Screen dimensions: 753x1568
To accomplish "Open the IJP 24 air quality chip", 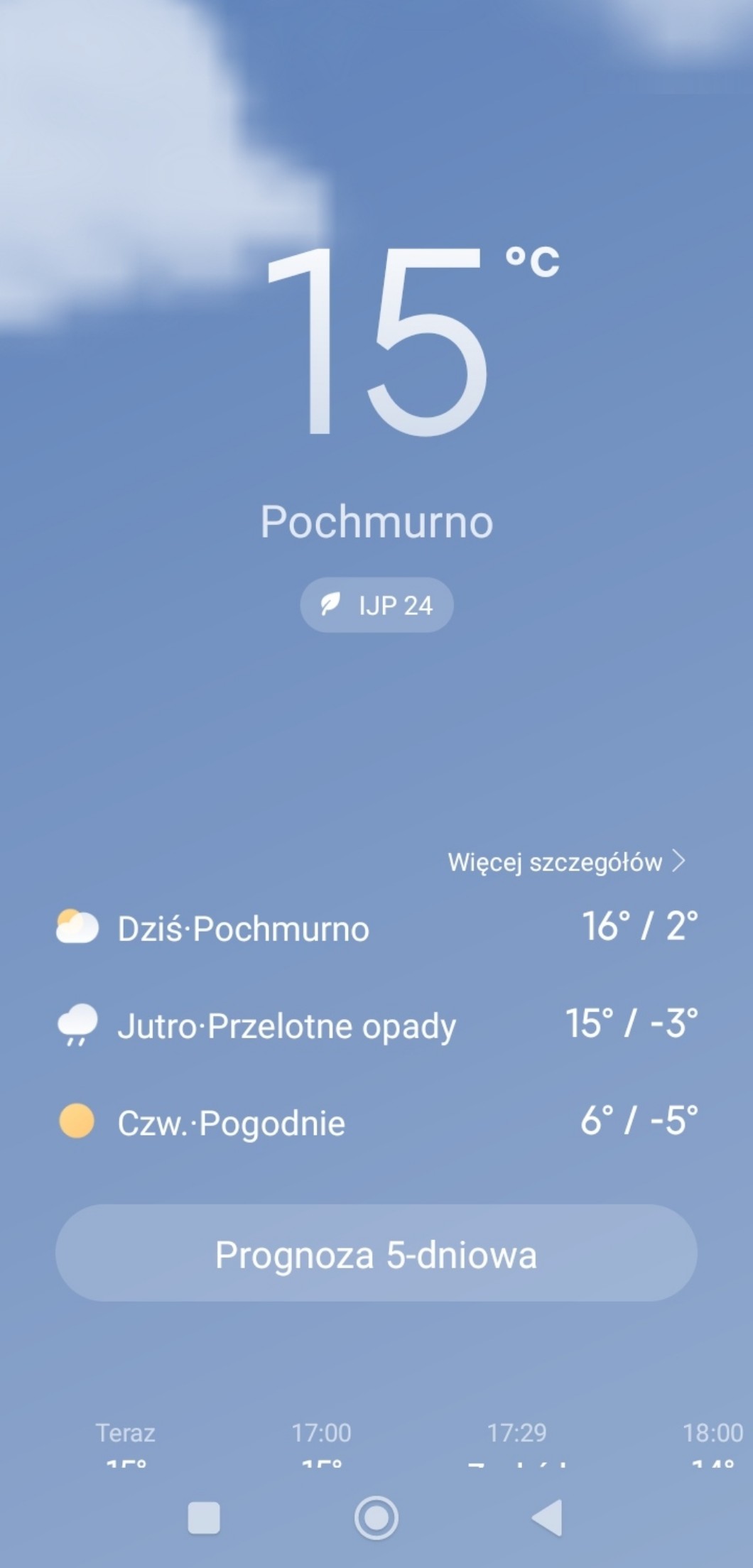I will [376, 605].
